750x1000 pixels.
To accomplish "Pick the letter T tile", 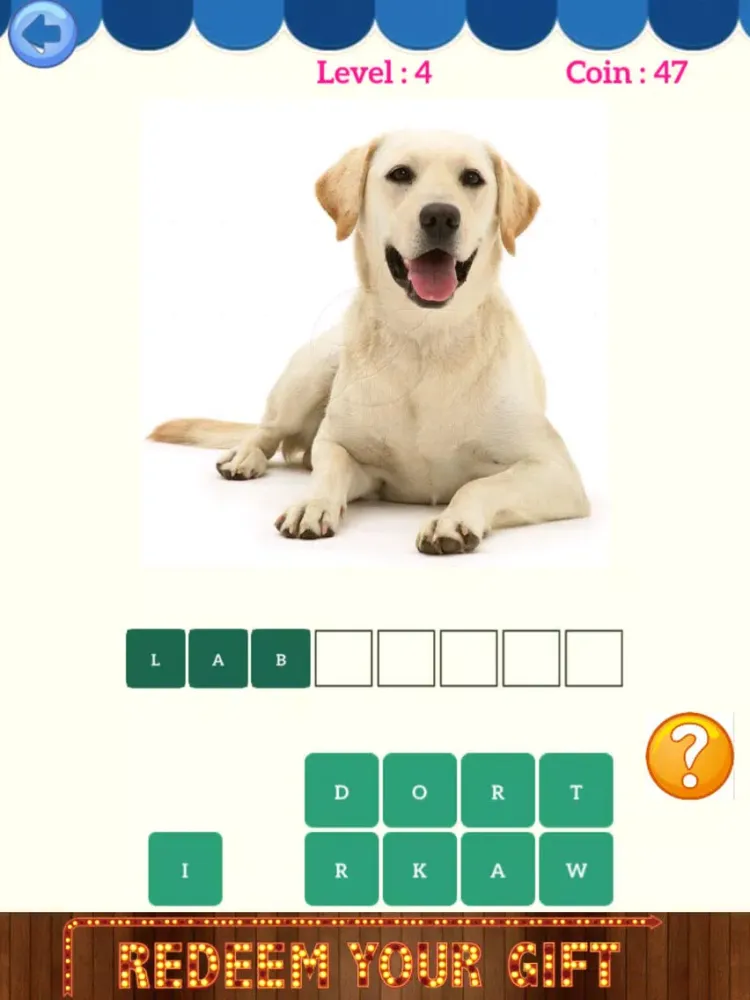I will tap(577, 792).
